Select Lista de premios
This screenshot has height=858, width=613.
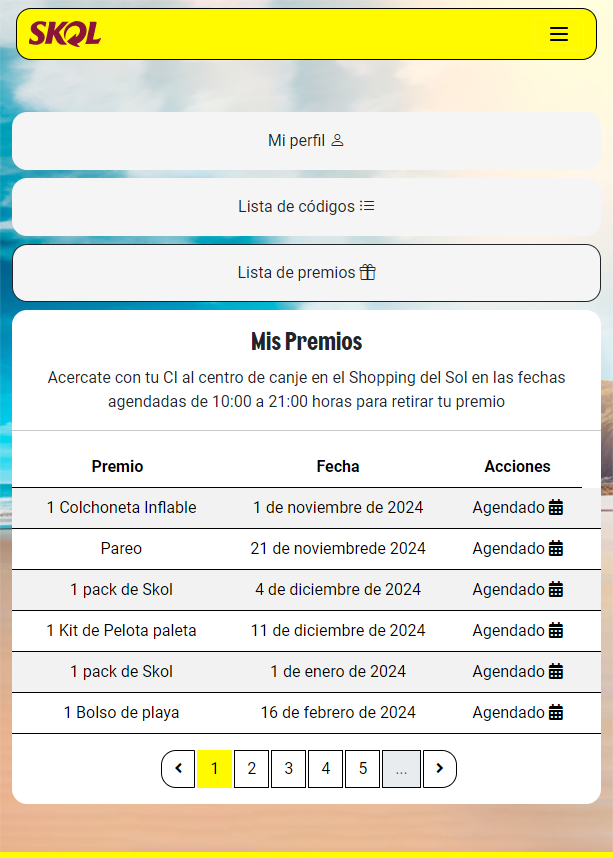pos(306,272)
